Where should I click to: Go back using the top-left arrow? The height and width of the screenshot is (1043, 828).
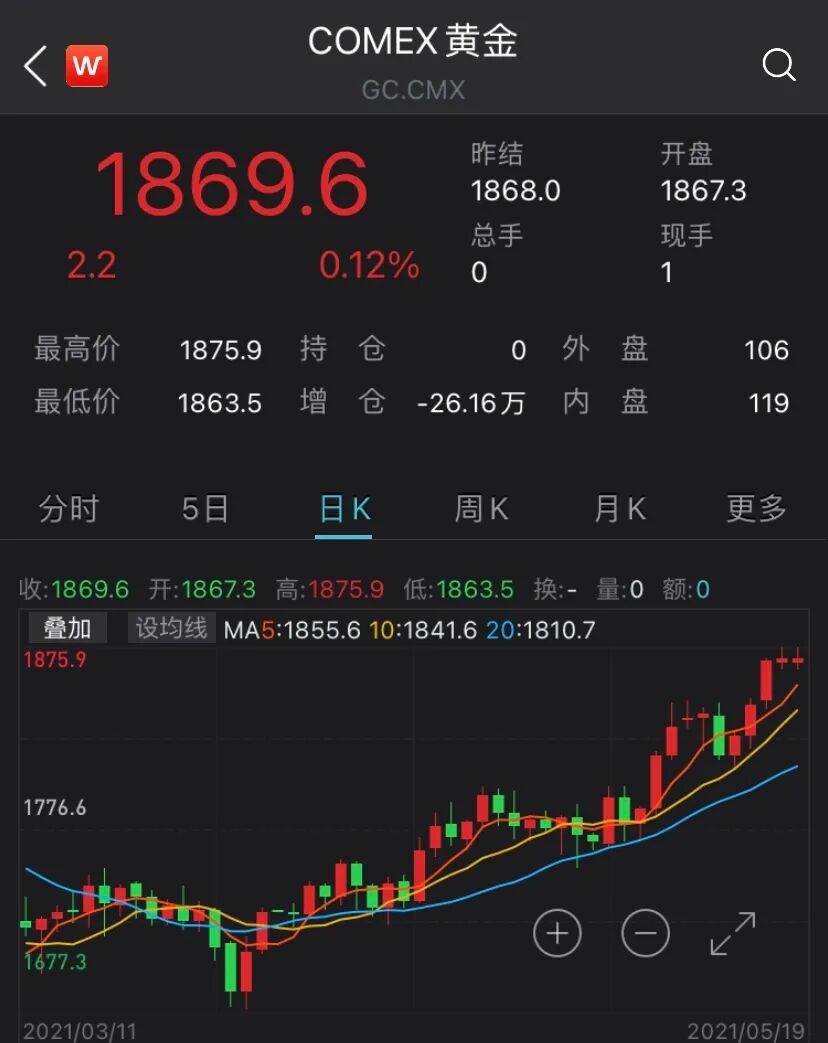pos(36,67)
